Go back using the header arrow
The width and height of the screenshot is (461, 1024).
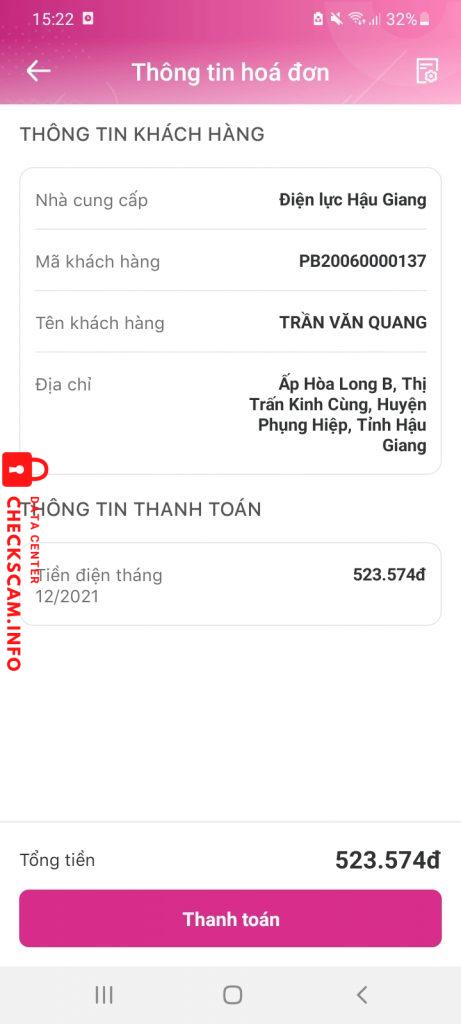pyautogui.click(x=38, y=71)
